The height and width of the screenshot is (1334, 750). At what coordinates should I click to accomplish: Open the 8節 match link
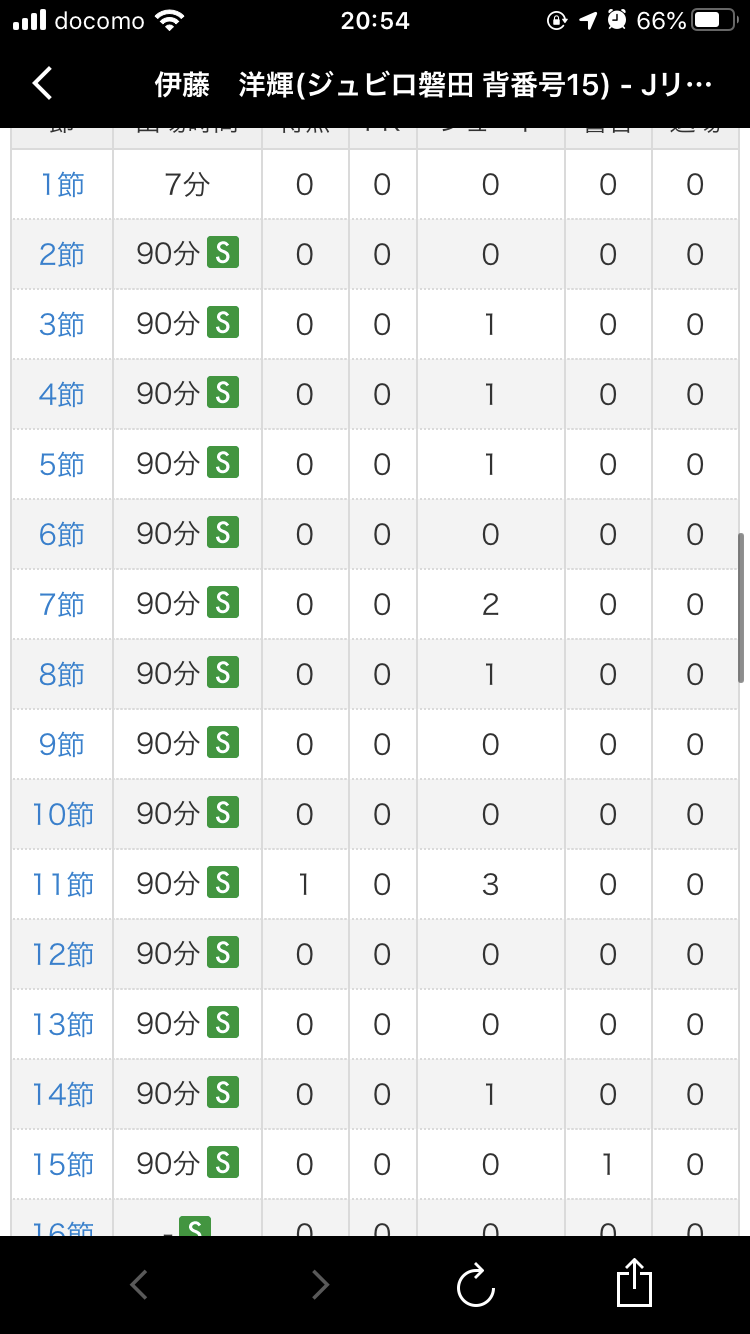[x=62, y=675]
